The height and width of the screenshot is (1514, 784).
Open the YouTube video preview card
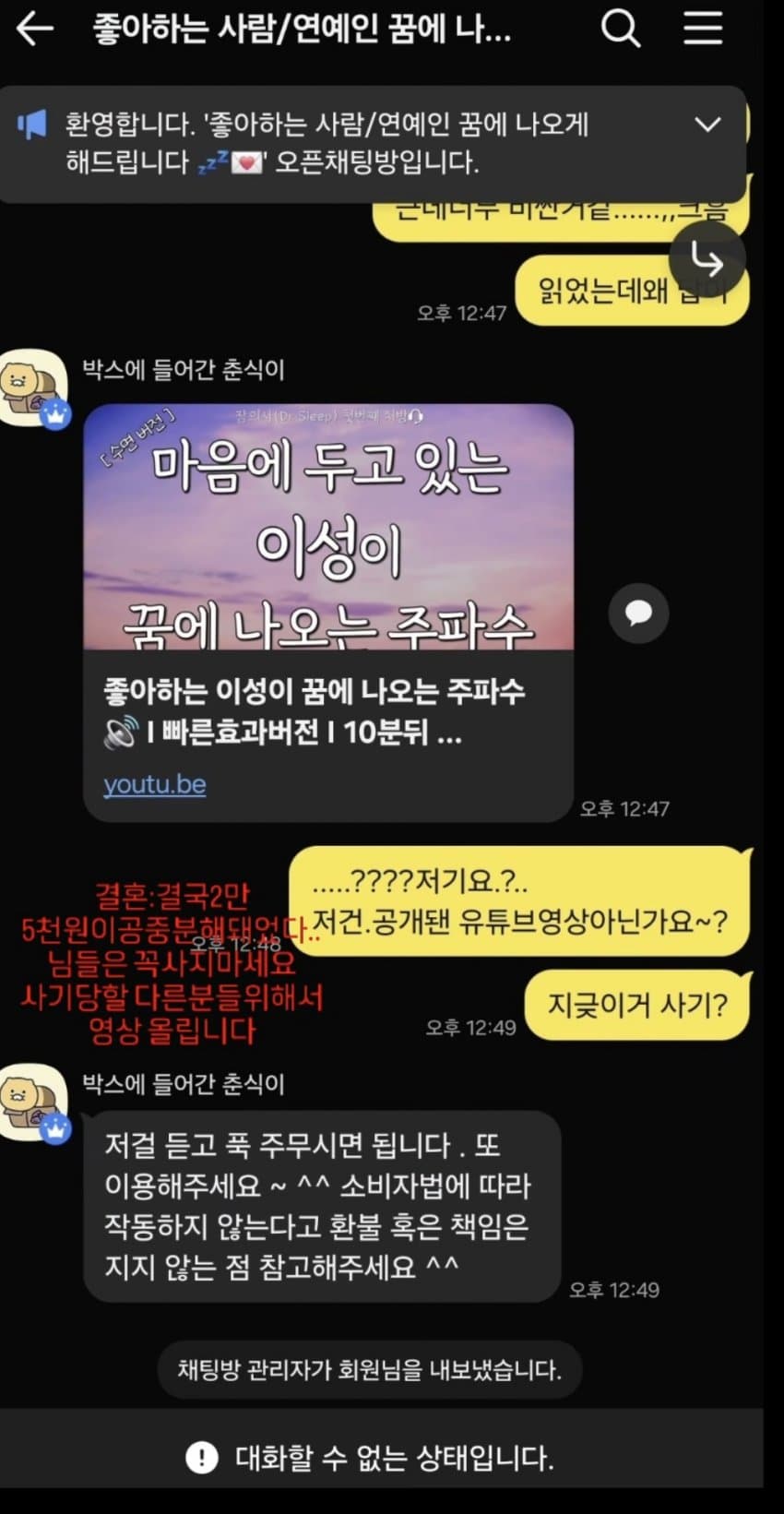coord(328,554)
